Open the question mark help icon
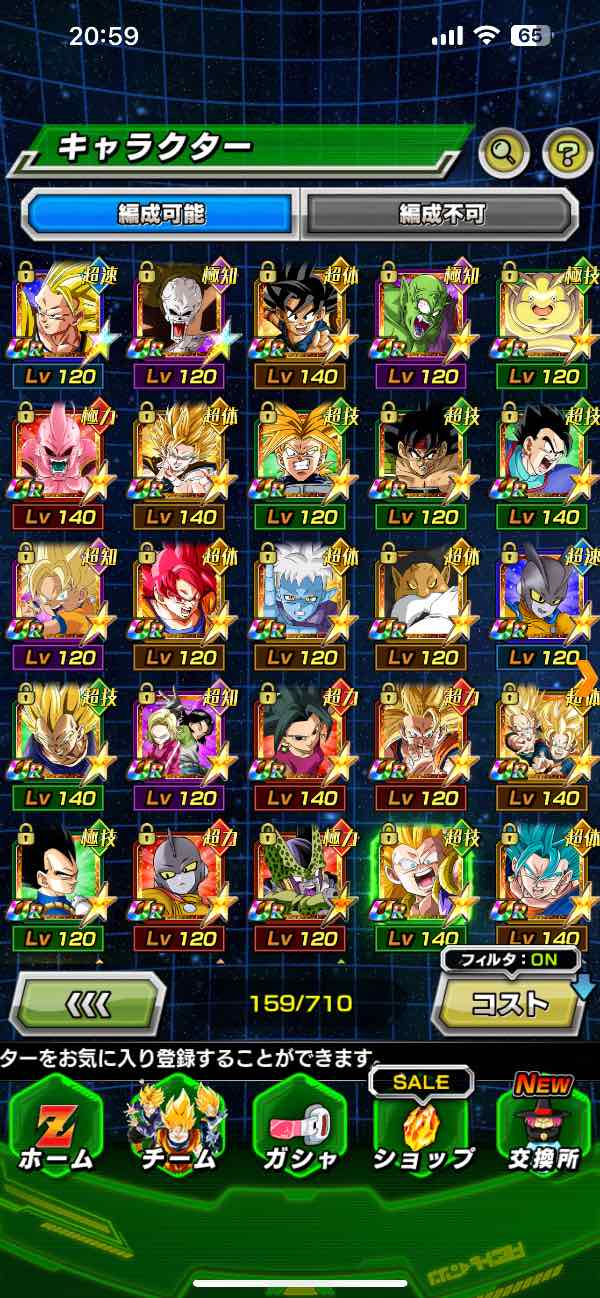Screen dimensions: 600x1298 567,153
